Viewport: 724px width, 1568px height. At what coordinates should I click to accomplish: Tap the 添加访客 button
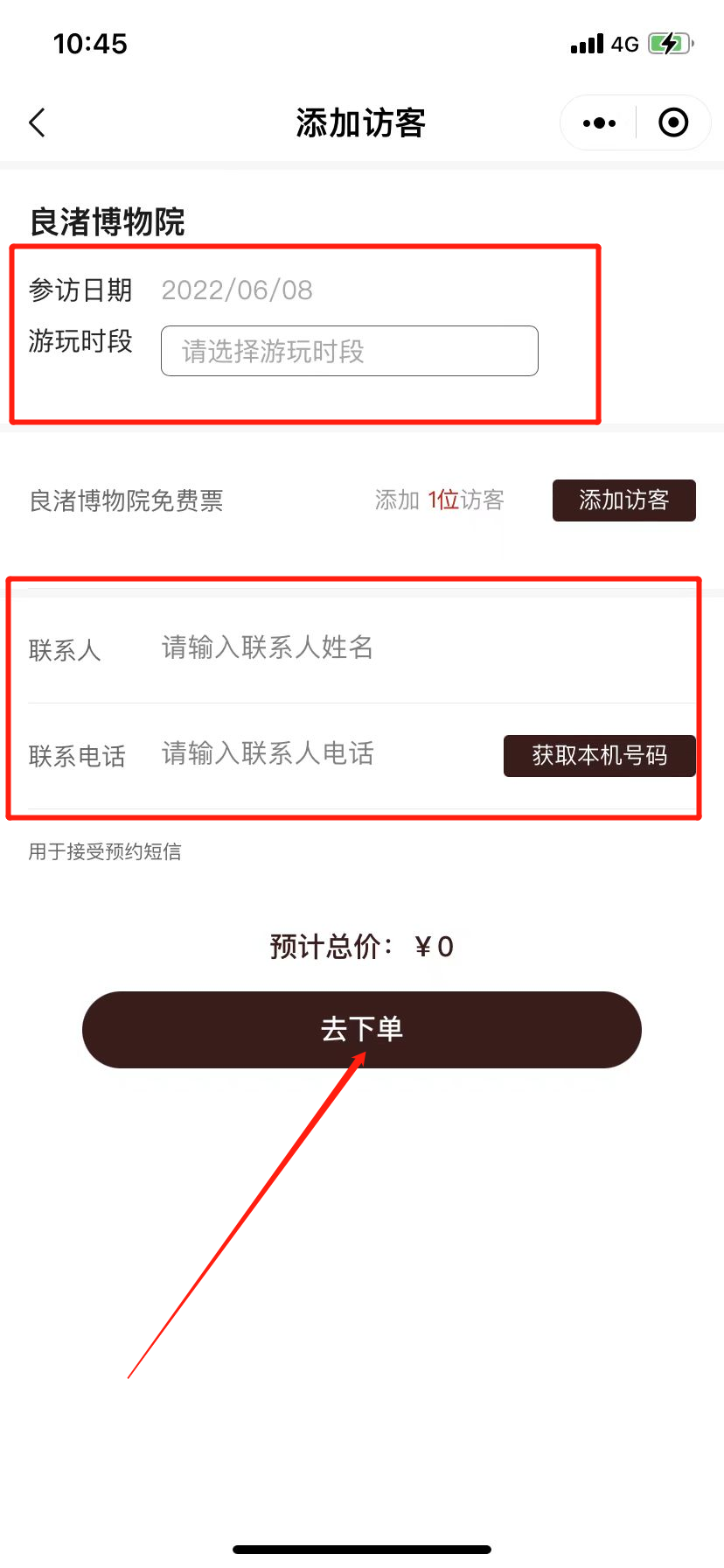click(x=623, y=500)
